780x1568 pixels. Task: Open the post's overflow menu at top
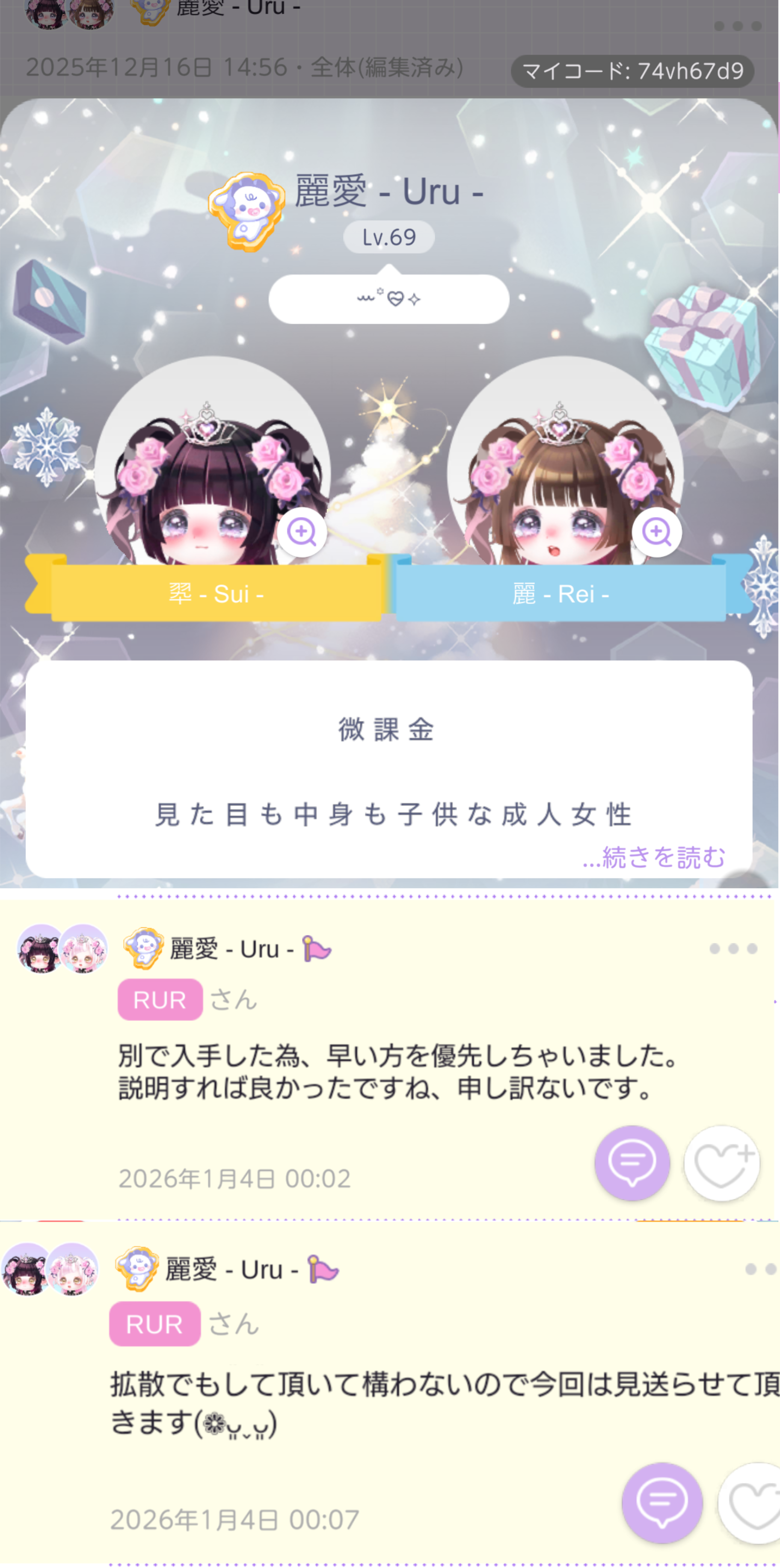(737, 26)
